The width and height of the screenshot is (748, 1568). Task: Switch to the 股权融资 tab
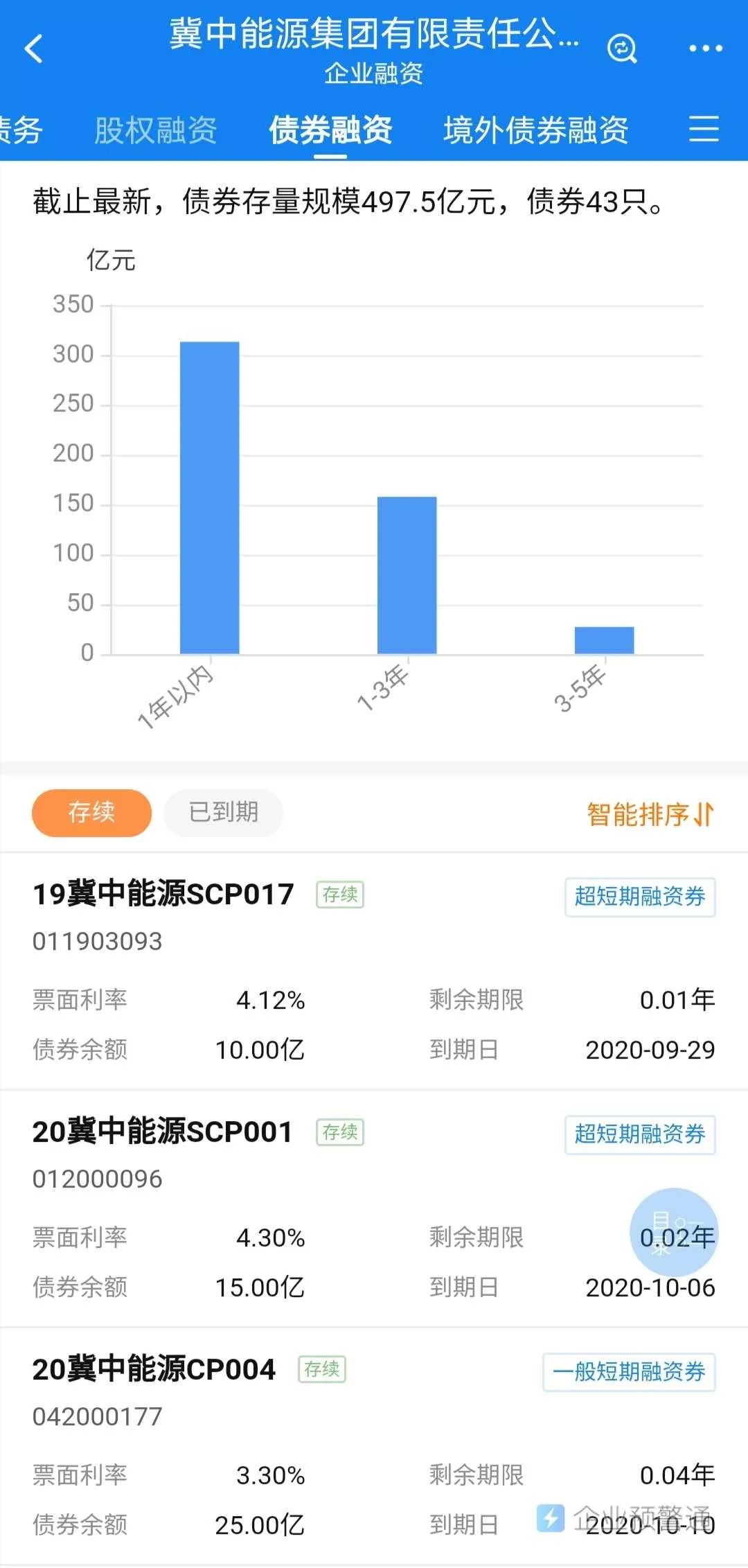[156, 130]
